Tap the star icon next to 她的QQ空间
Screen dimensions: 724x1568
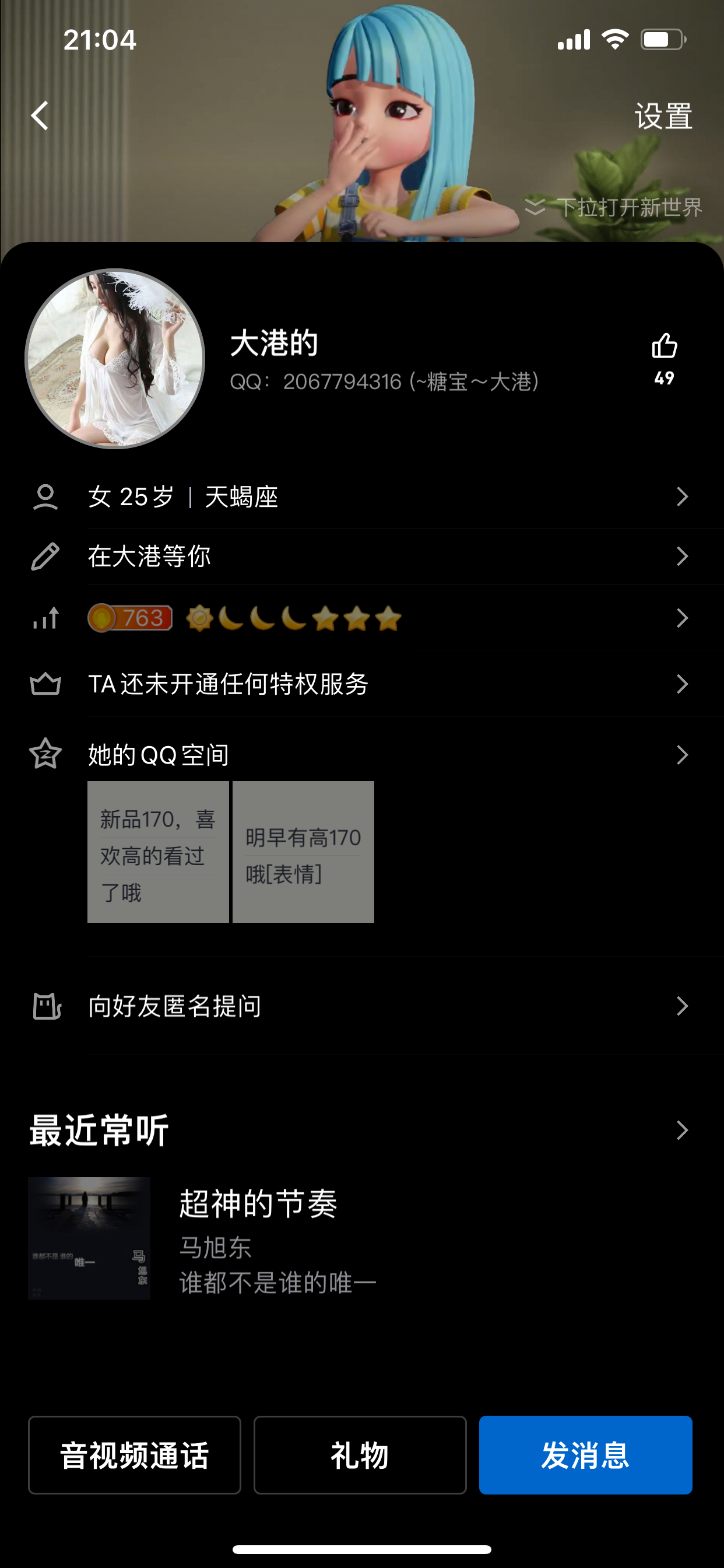(x=45, y=753)
